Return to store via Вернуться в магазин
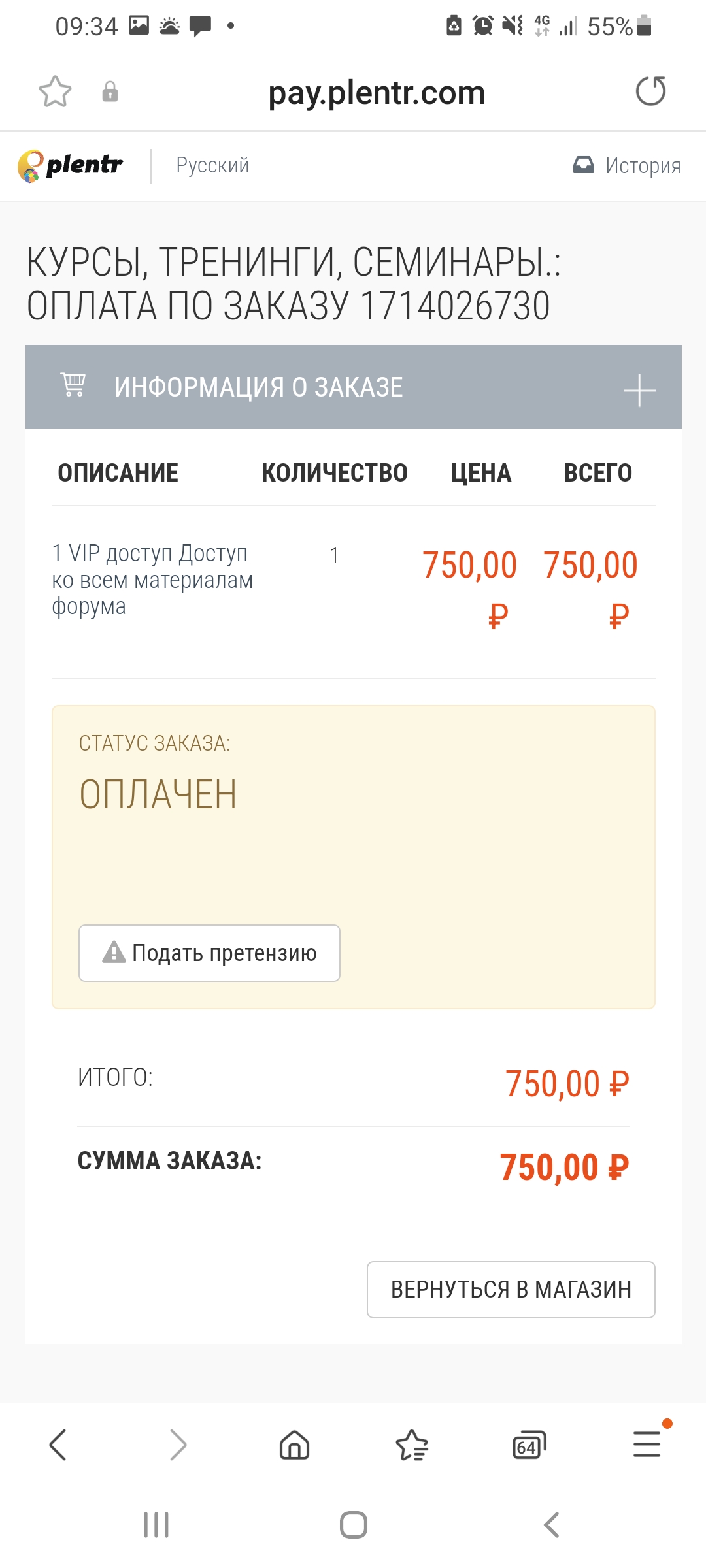Image resolution: width=706 pixels, height=1568 pixels. click(511, 1290)
